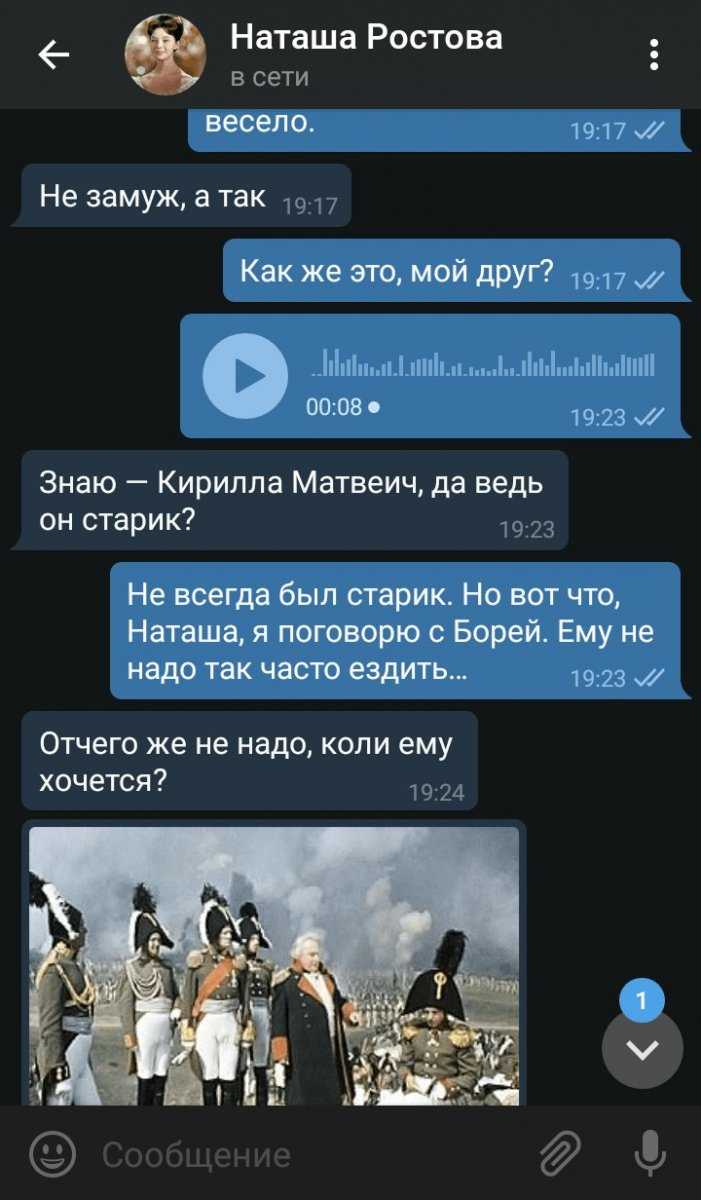Play the 00:08 voice message
Screen dimensions: 701x1200
point(245,376)
